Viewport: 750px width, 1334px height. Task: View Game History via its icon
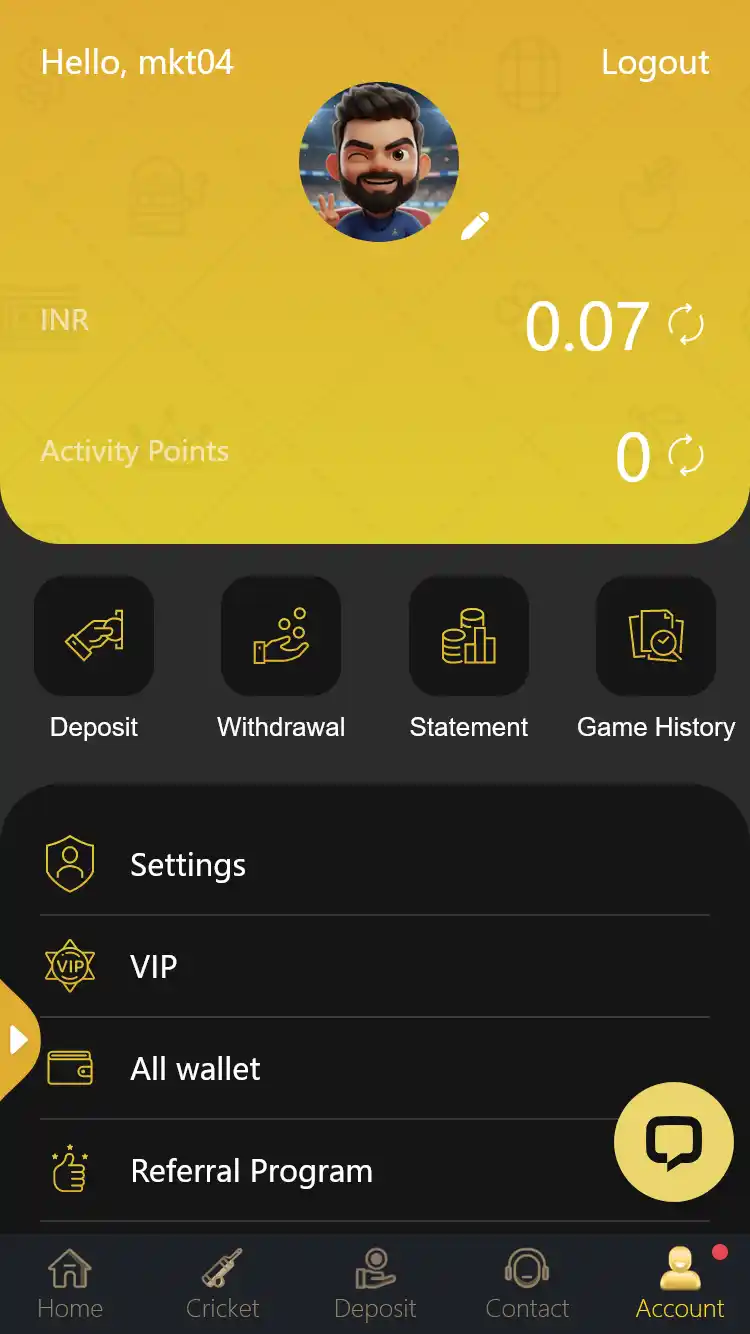tap(656, 636)
